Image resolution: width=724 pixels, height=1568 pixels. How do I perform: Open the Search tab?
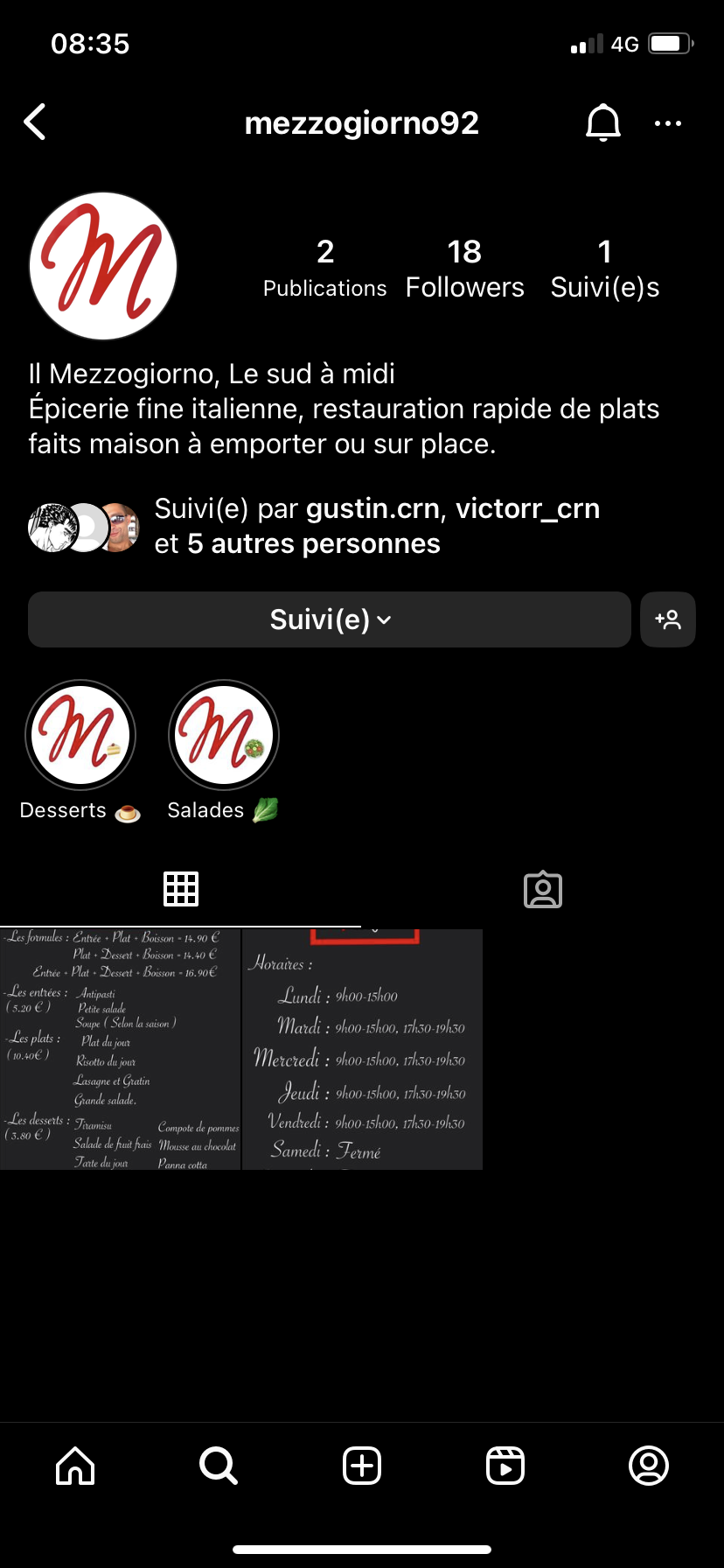(x=218, y=1465)
